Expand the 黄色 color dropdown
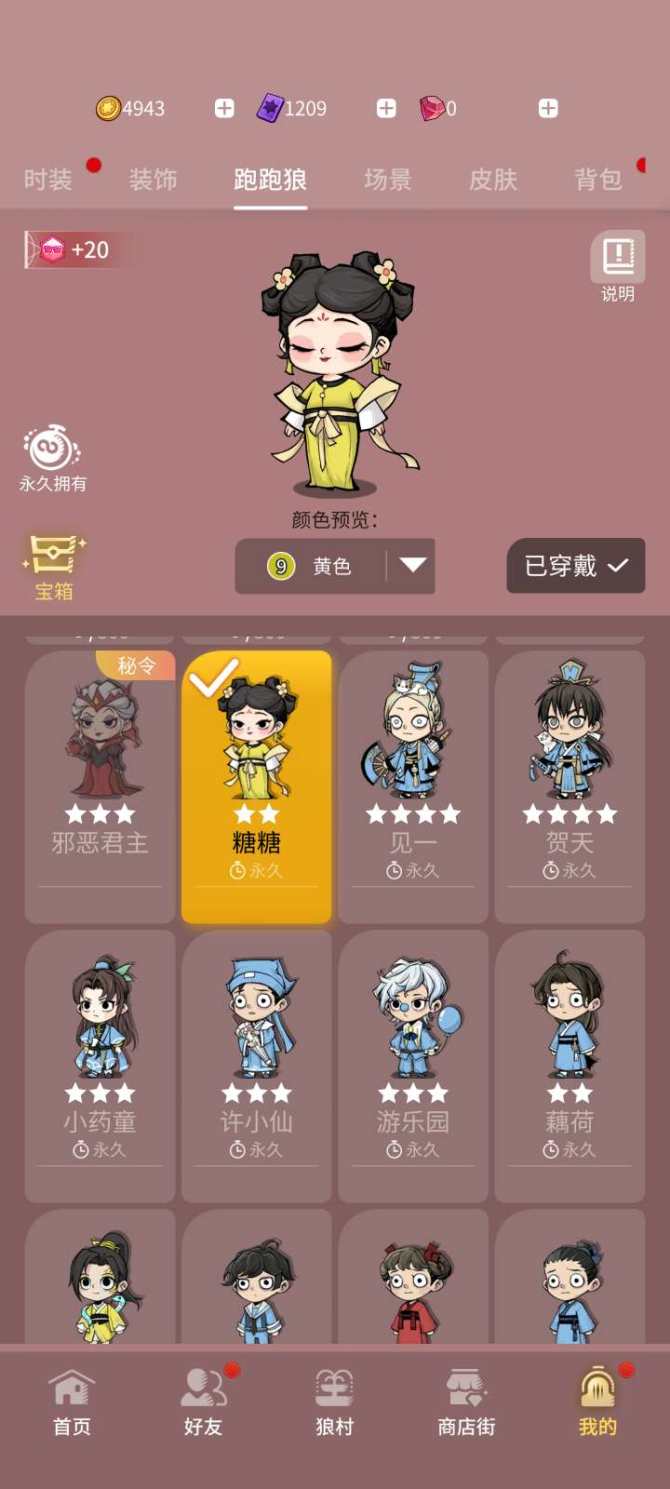 (x=412, y=566)
